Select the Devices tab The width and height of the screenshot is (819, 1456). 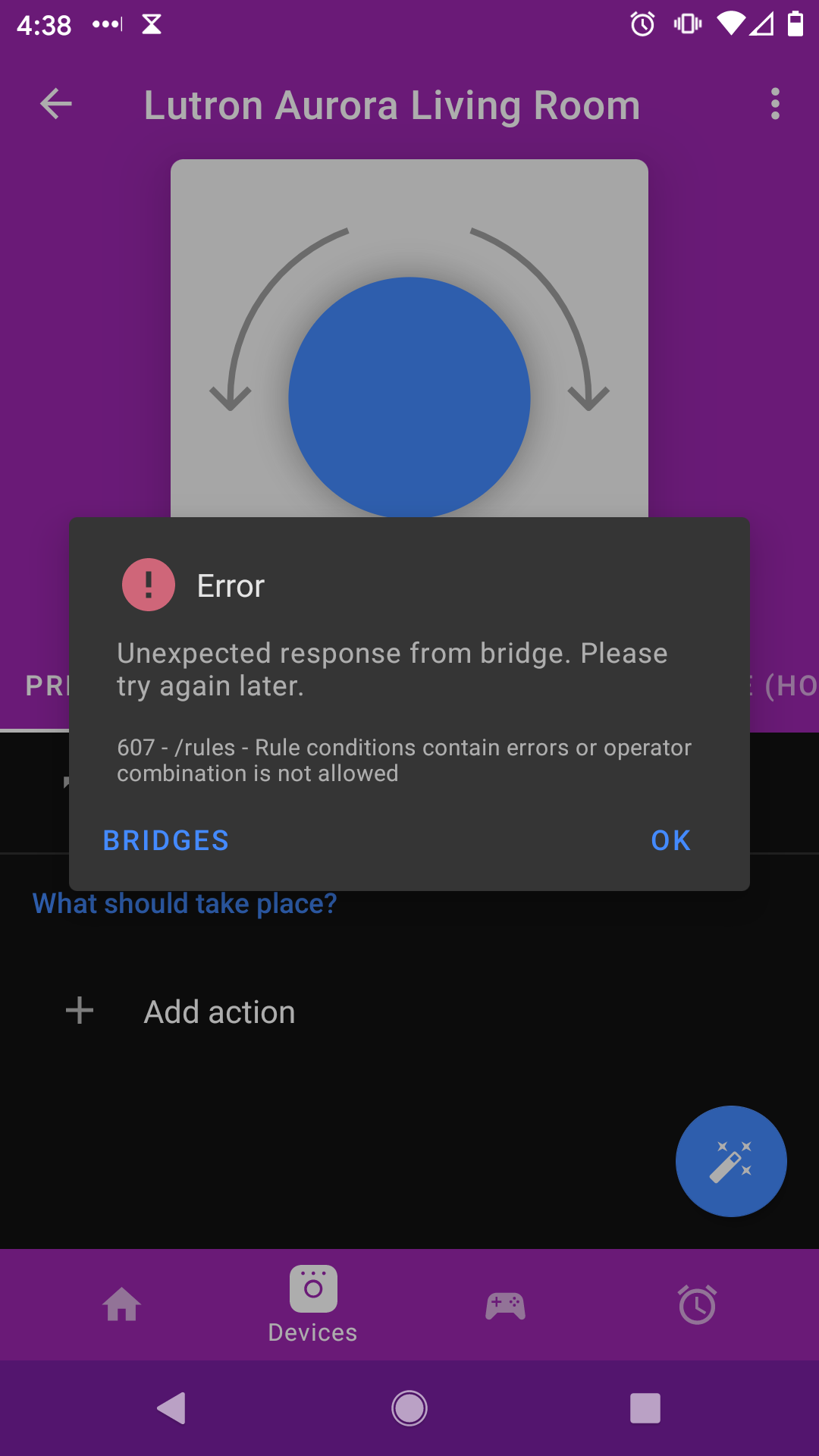click(x=313, y=1304)
